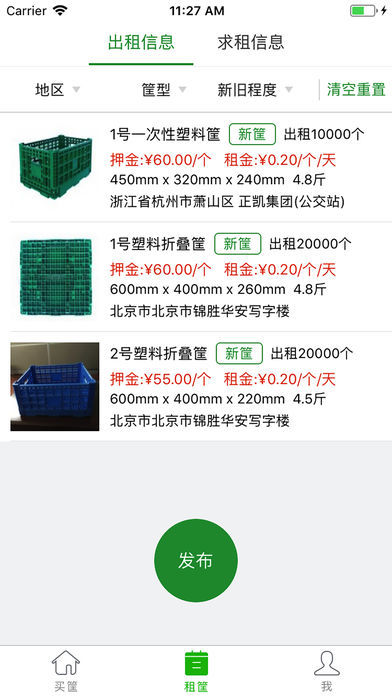This screenshot has height=696, width=392.
Task: Open the 我 profile tab
Action: [x=327, y=671]
